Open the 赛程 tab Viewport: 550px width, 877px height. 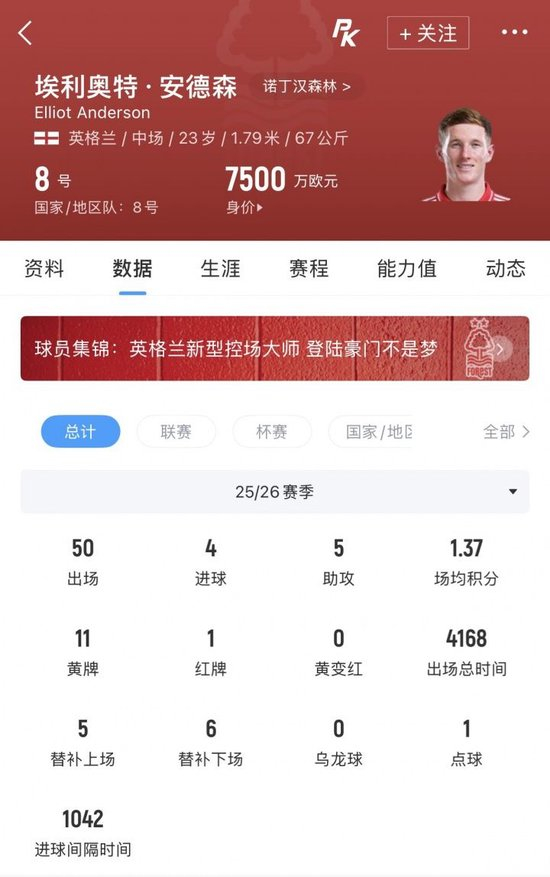[309, 268]
